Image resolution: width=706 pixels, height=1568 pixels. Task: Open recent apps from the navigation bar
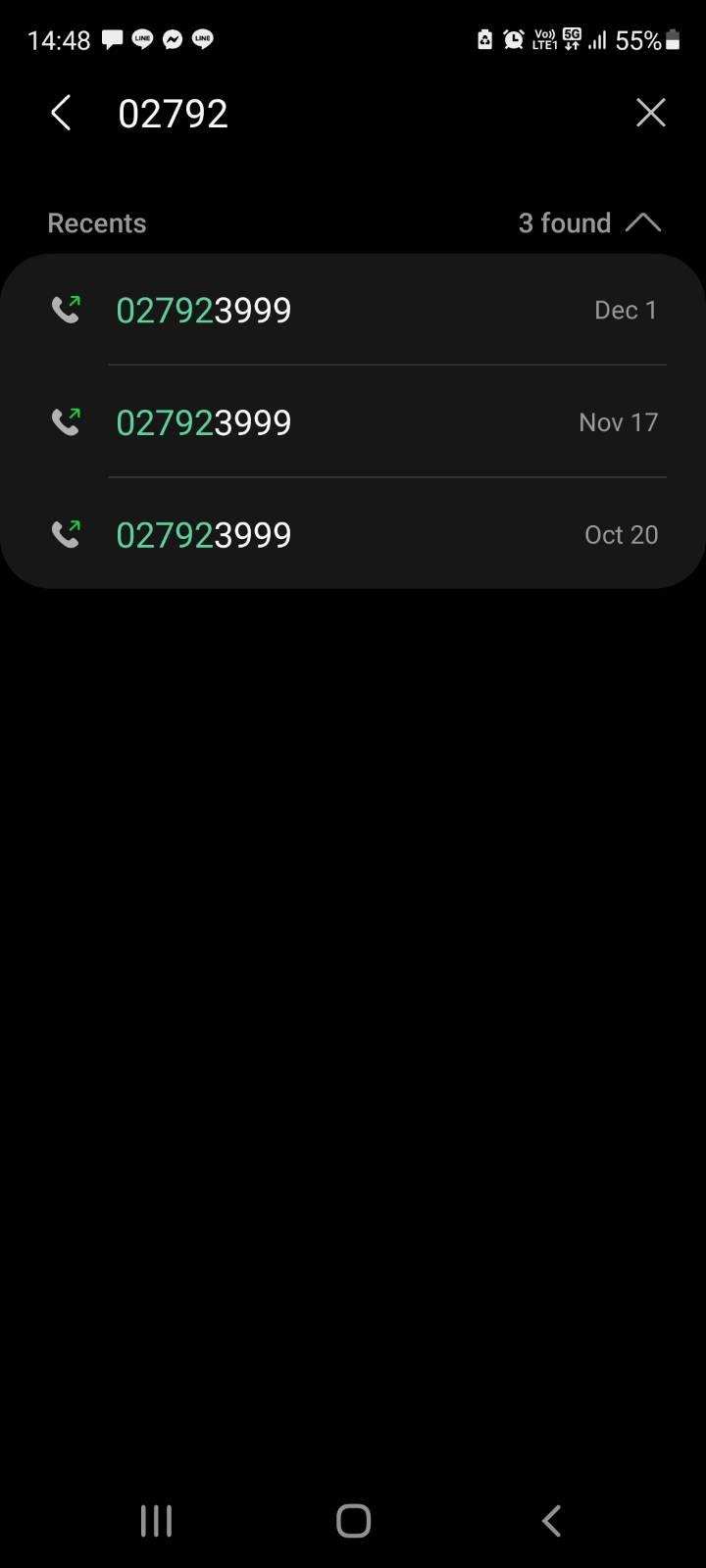156,1521
